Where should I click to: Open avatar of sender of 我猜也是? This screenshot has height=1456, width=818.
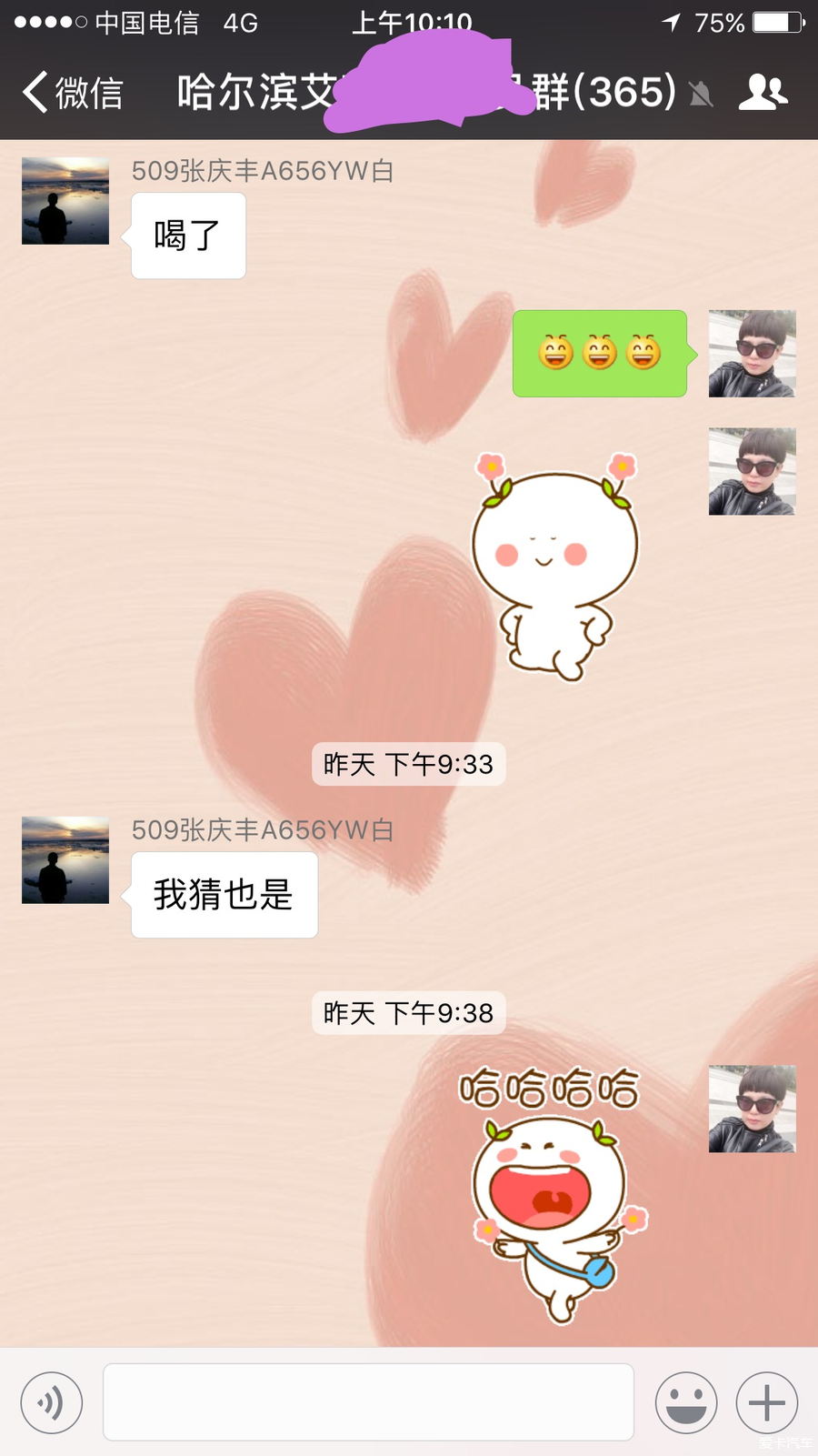tap(65, 860)
